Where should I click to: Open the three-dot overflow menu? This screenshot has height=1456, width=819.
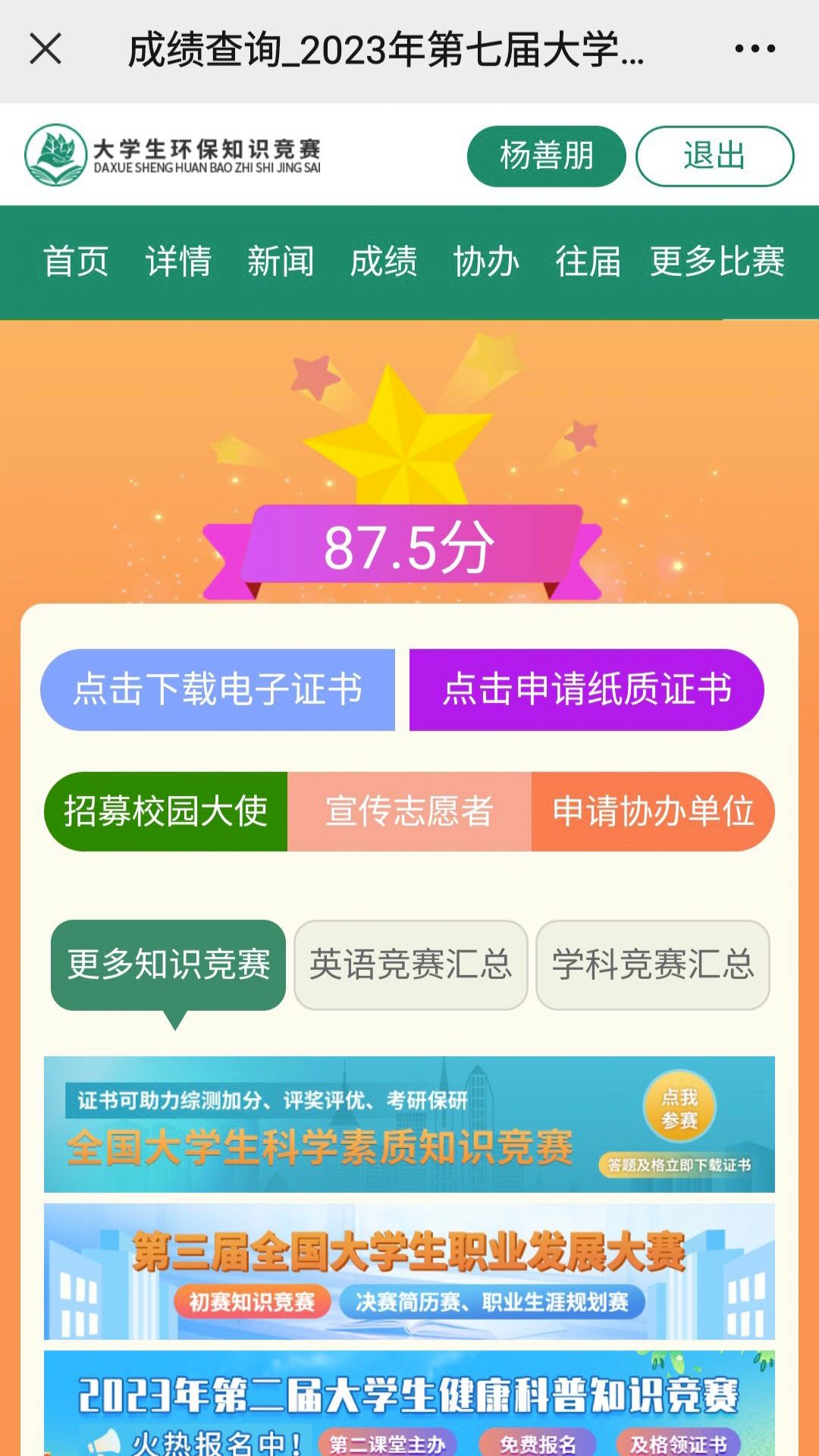[x=755, y=49]
